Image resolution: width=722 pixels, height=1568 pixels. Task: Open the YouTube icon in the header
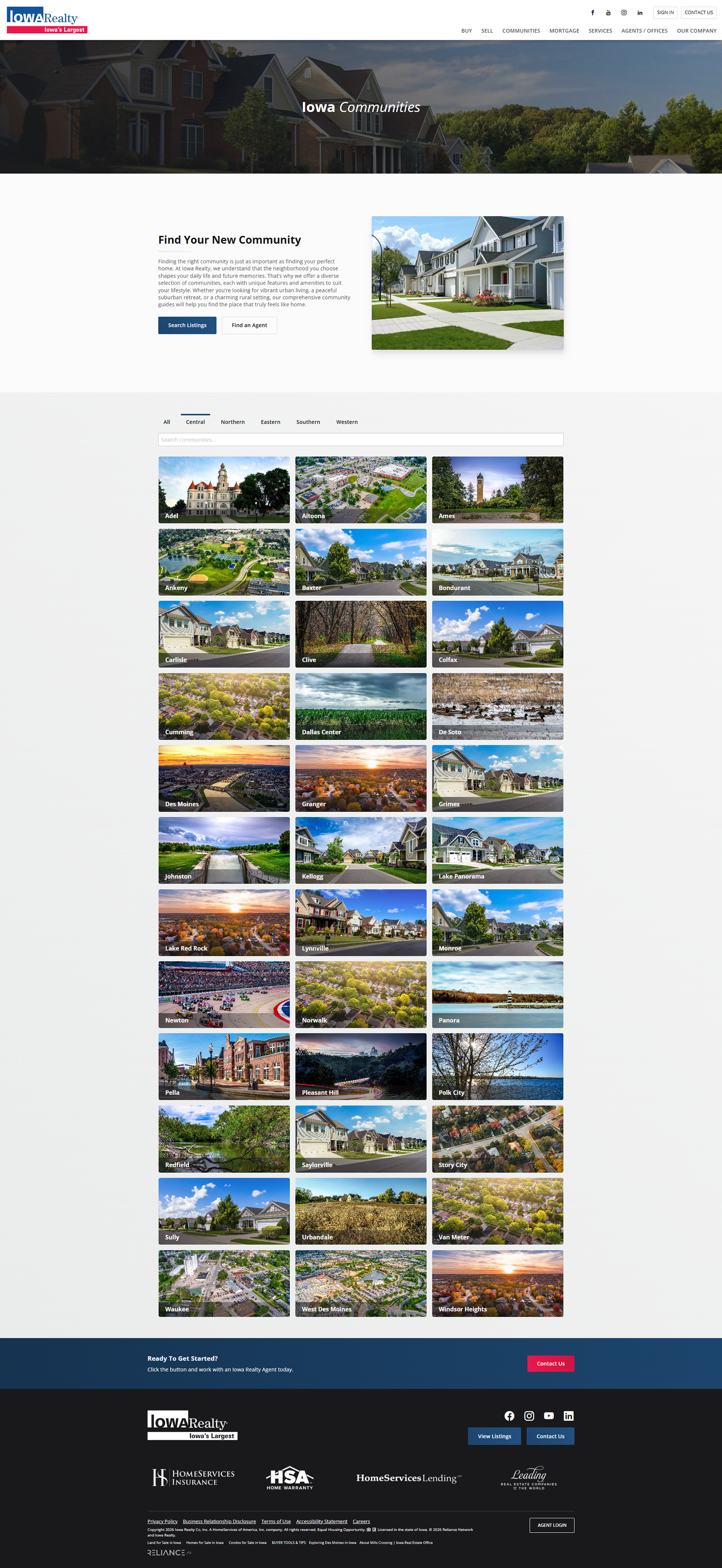[x=608, y=13]
